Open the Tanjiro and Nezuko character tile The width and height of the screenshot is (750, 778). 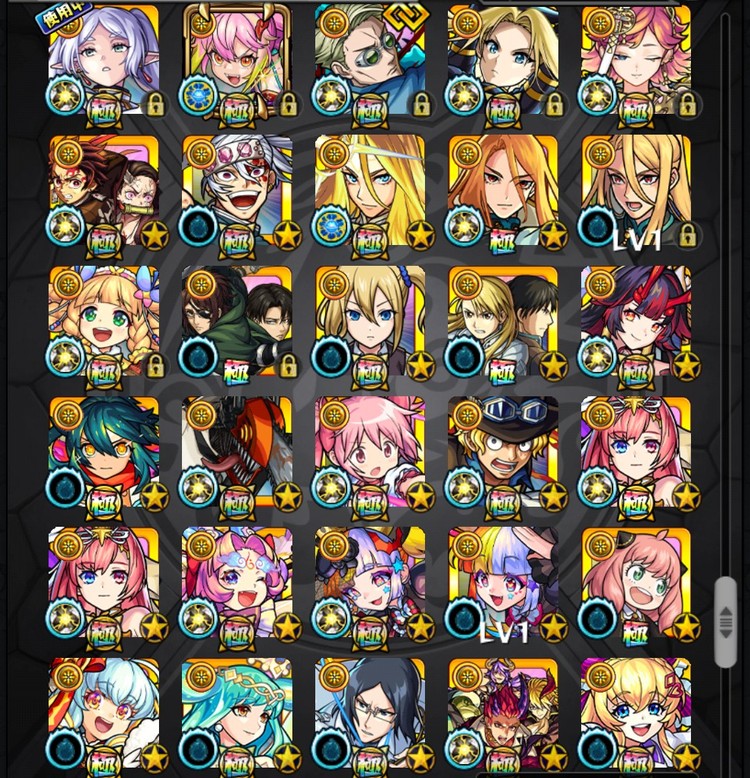104,192
